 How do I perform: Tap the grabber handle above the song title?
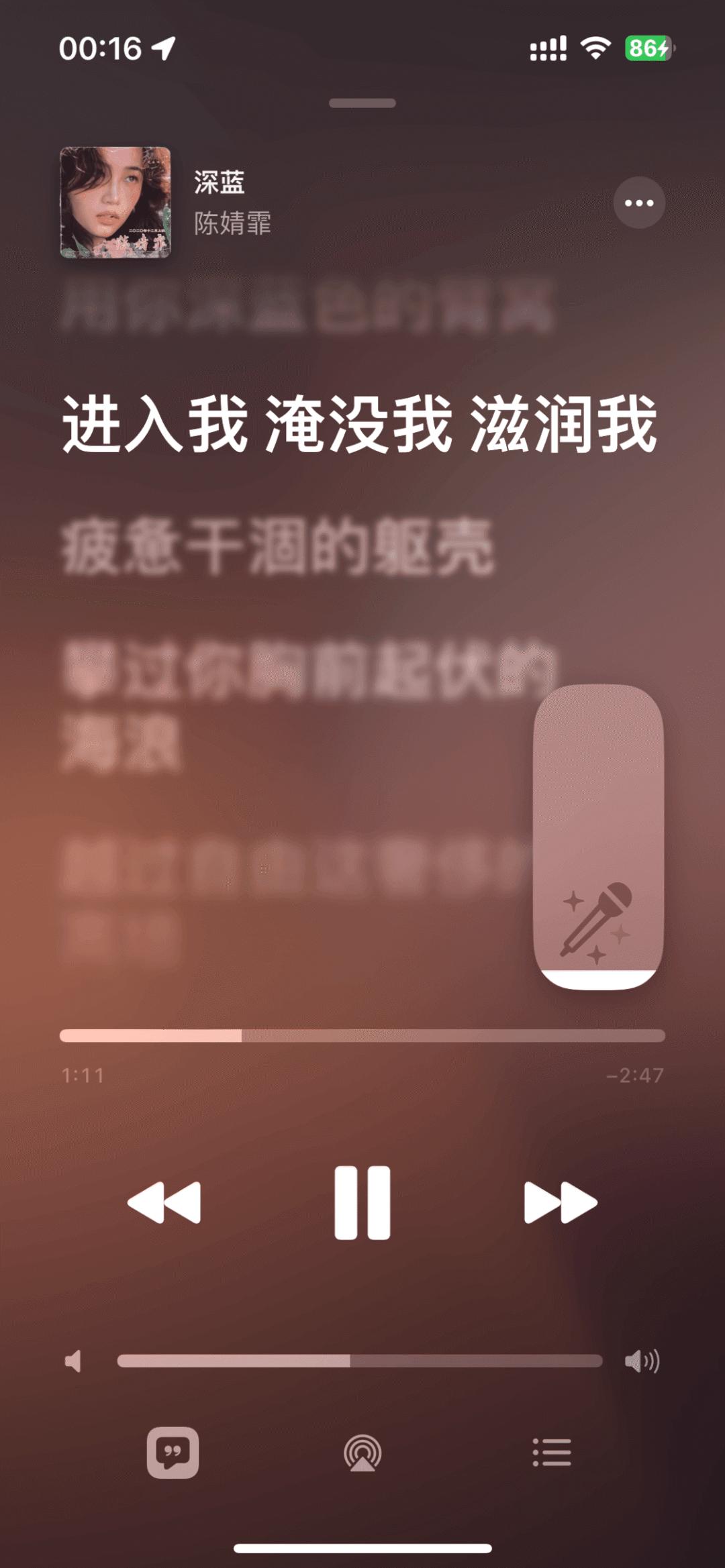click(x=362, y=103)
